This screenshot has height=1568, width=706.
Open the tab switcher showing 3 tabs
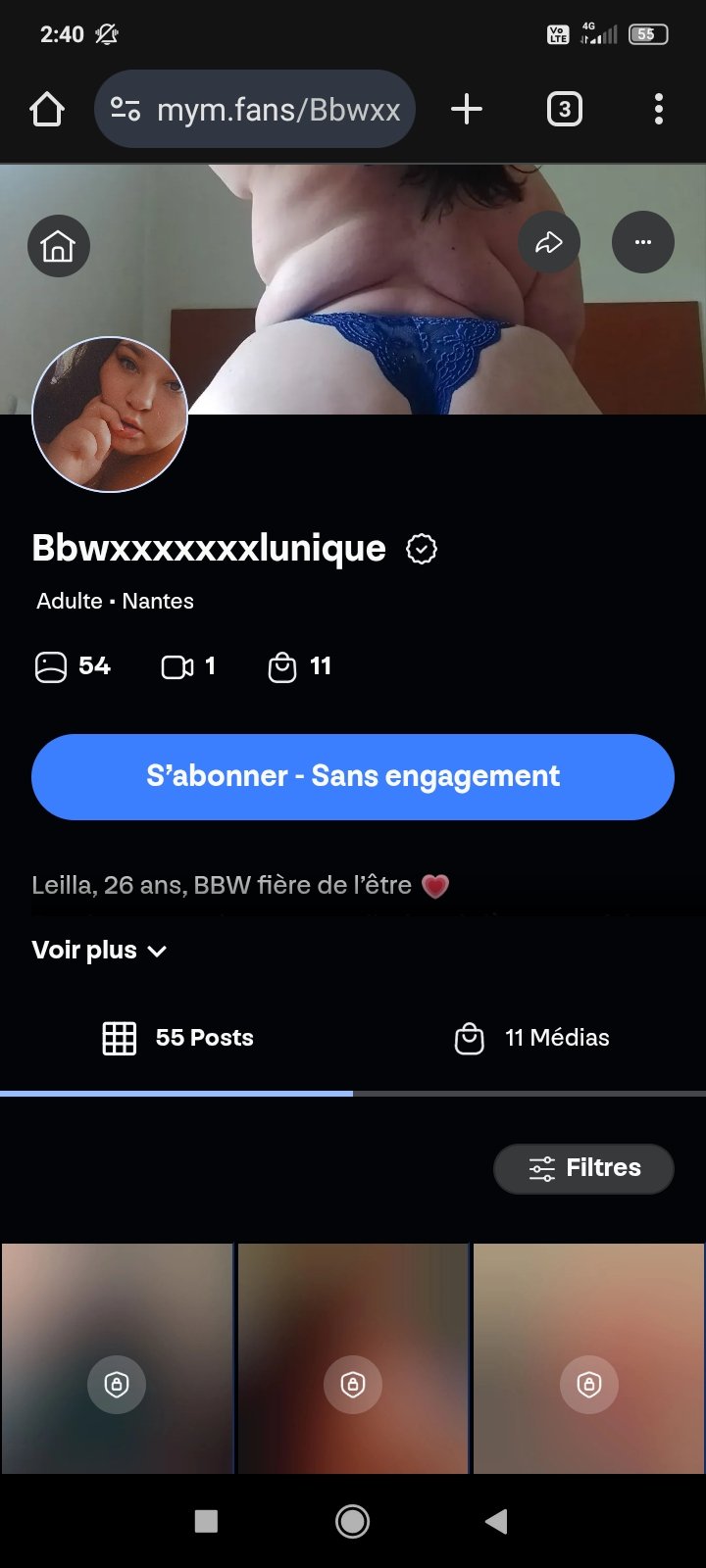click(x=564, y=109)
